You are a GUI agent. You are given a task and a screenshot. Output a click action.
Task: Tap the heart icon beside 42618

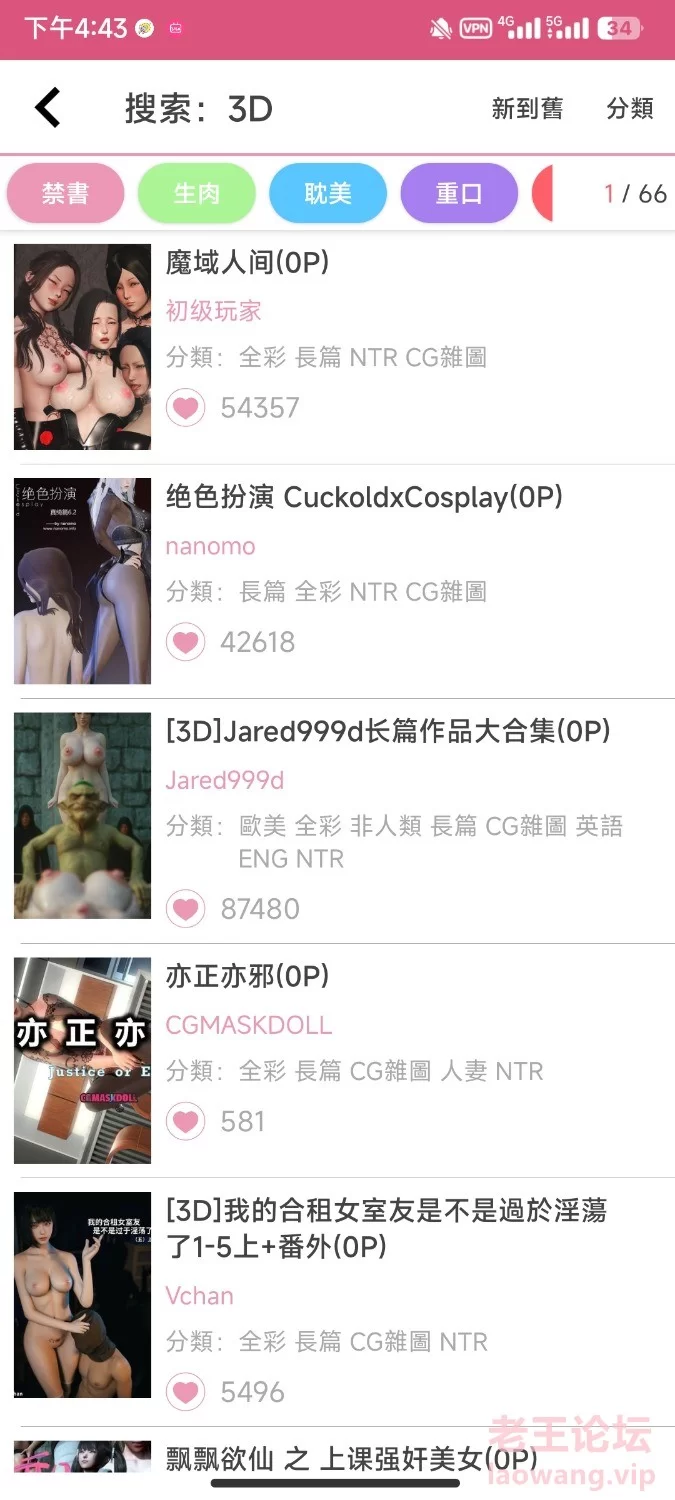(x=185, y=642)
